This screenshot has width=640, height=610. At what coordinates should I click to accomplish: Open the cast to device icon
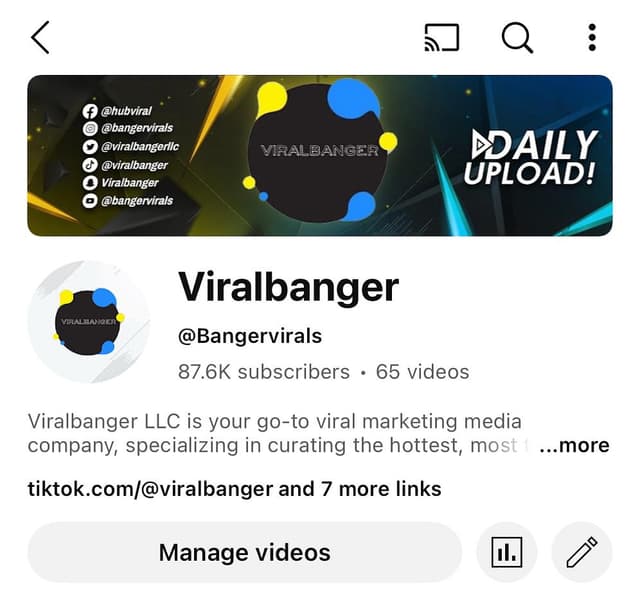(x=442, y=38)
